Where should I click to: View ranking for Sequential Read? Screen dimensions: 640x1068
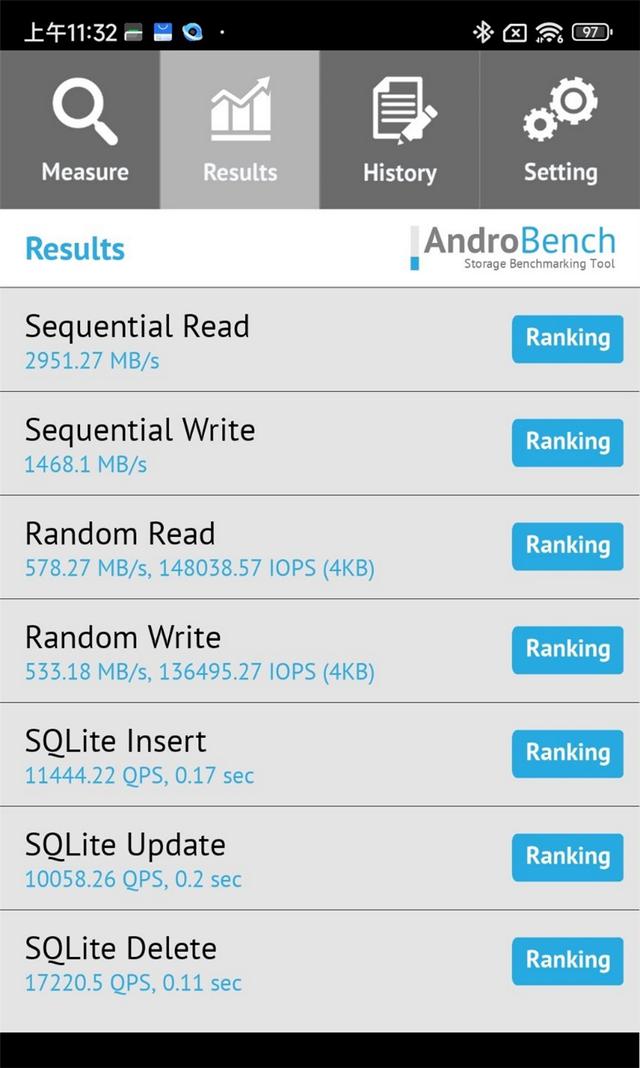(x=567, y=339)
